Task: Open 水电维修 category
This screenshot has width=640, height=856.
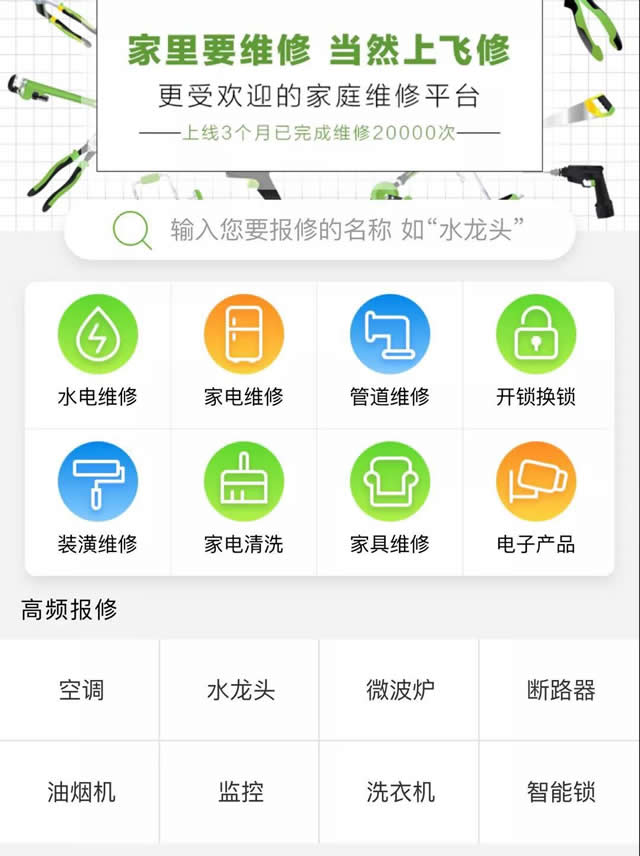Action: 97,353
